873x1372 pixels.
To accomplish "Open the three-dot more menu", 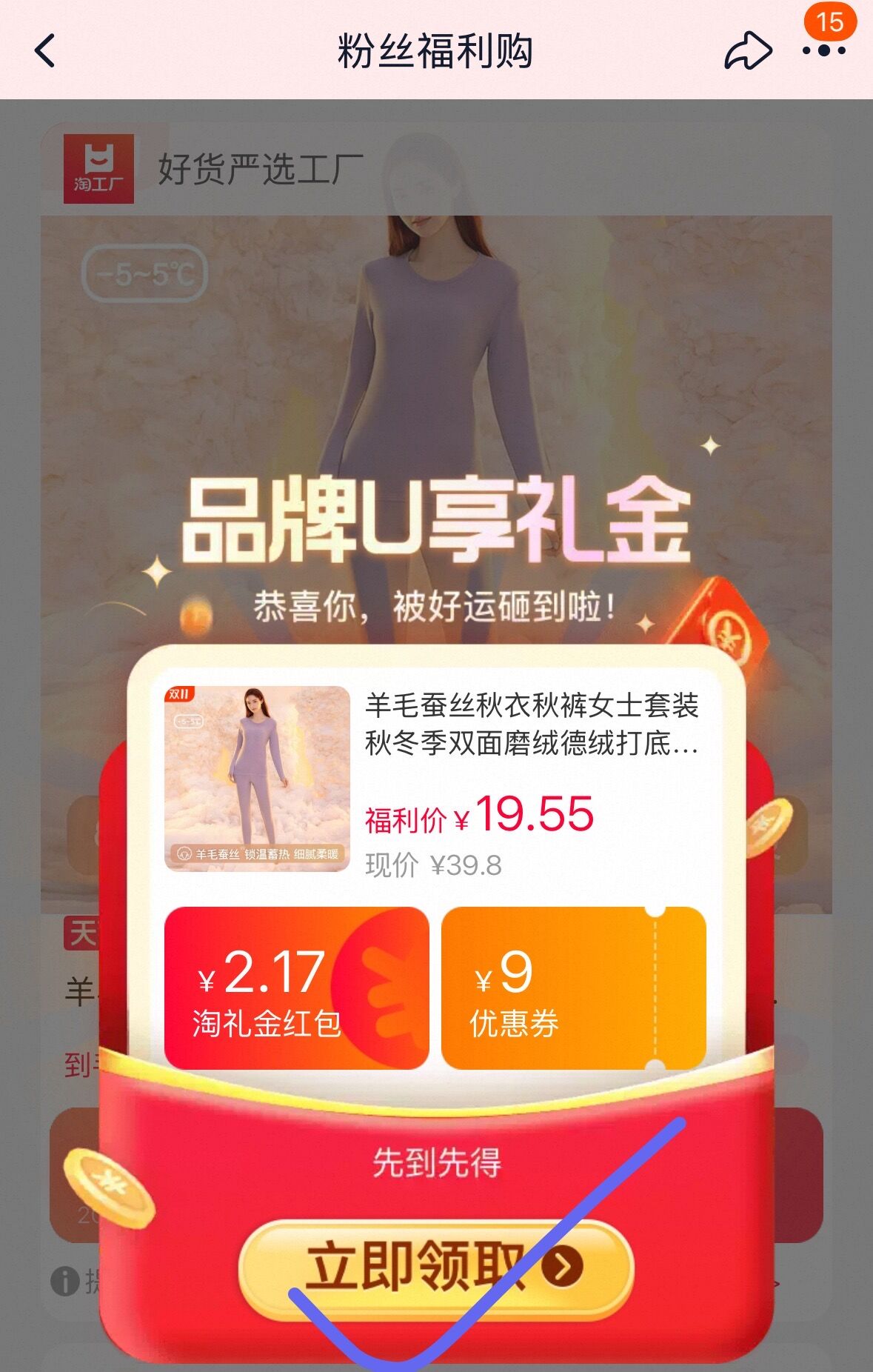I will [823, 51].
